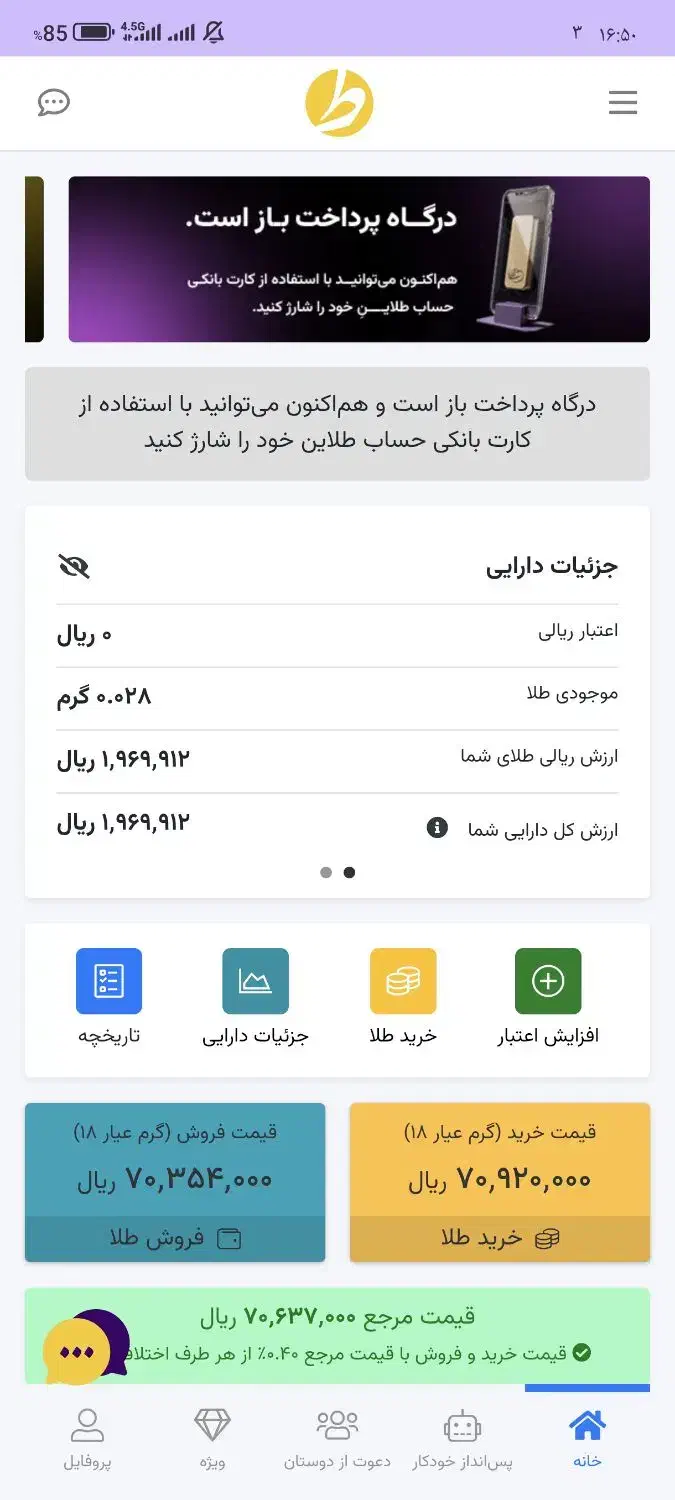
Task: Switch to پس‌انداز خودکار tab
Action: [462, 1438]
